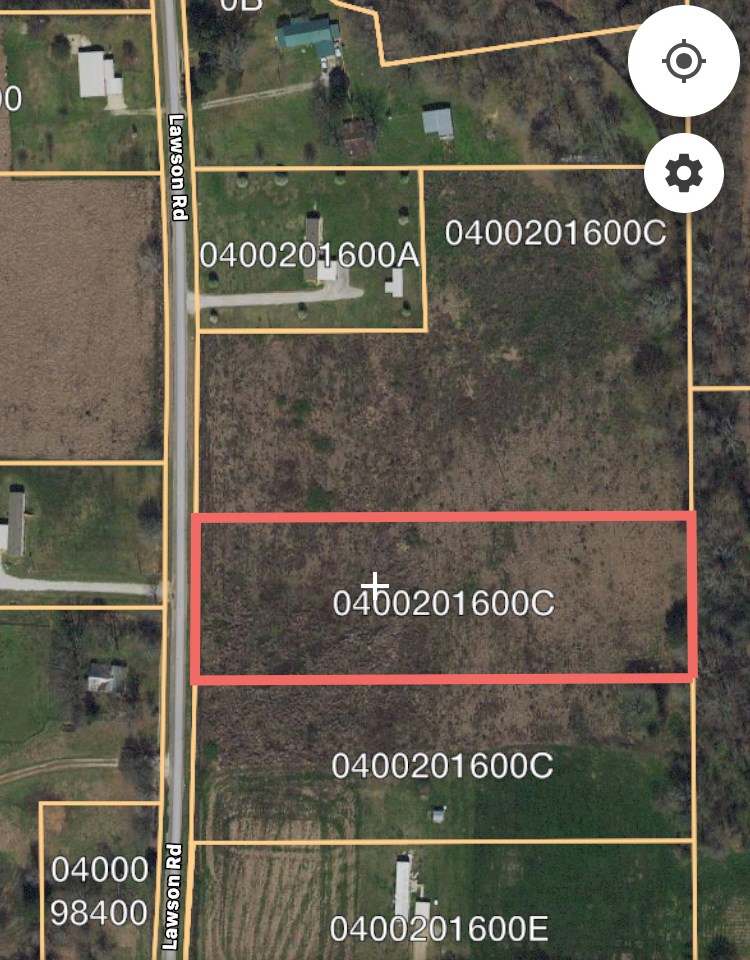750x960 pixels.
Task: Center the map on my location
Action: point(684,62)
